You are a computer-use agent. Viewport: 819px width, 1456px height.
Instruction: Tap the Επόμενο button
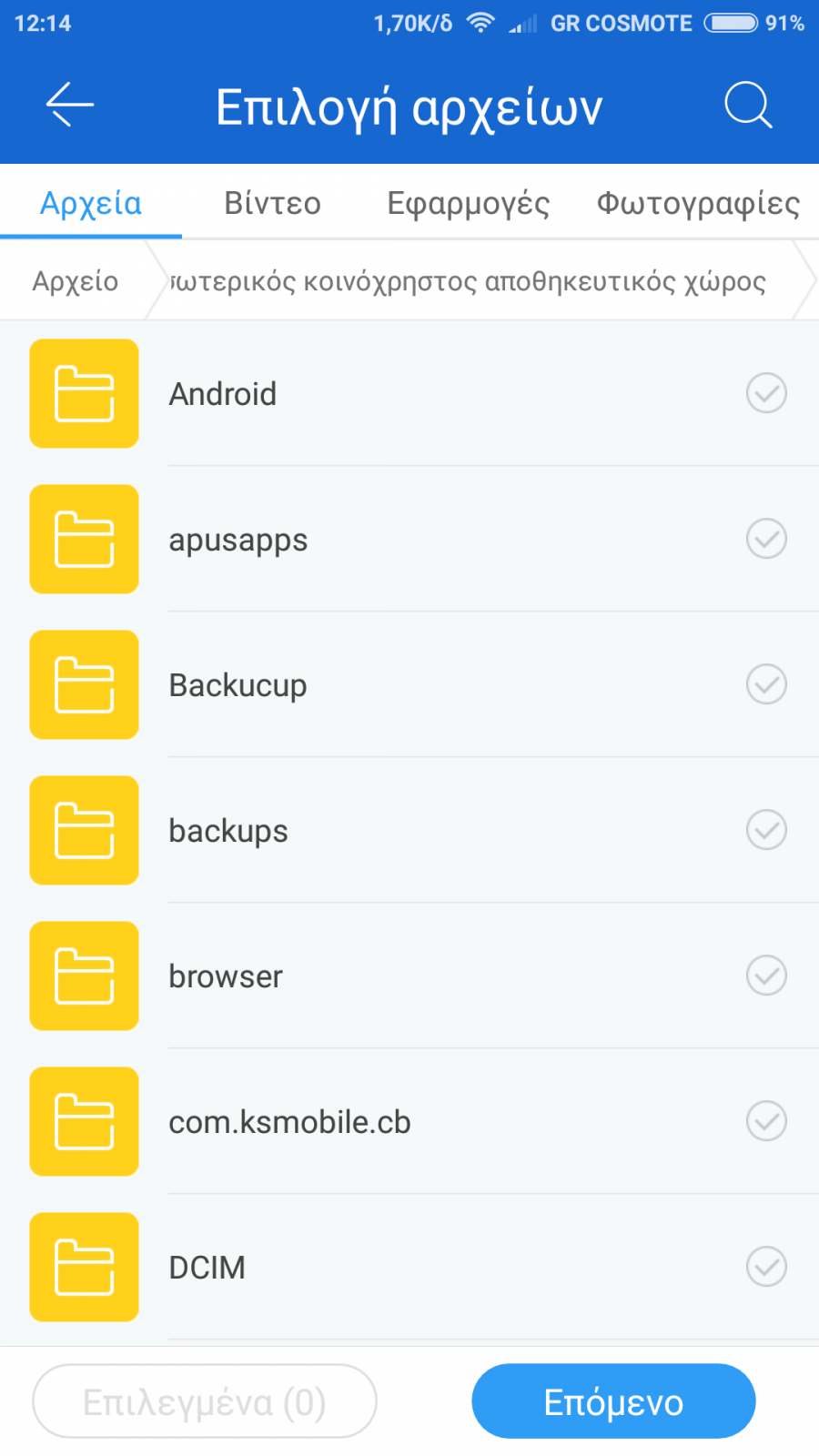[613, 1401]
